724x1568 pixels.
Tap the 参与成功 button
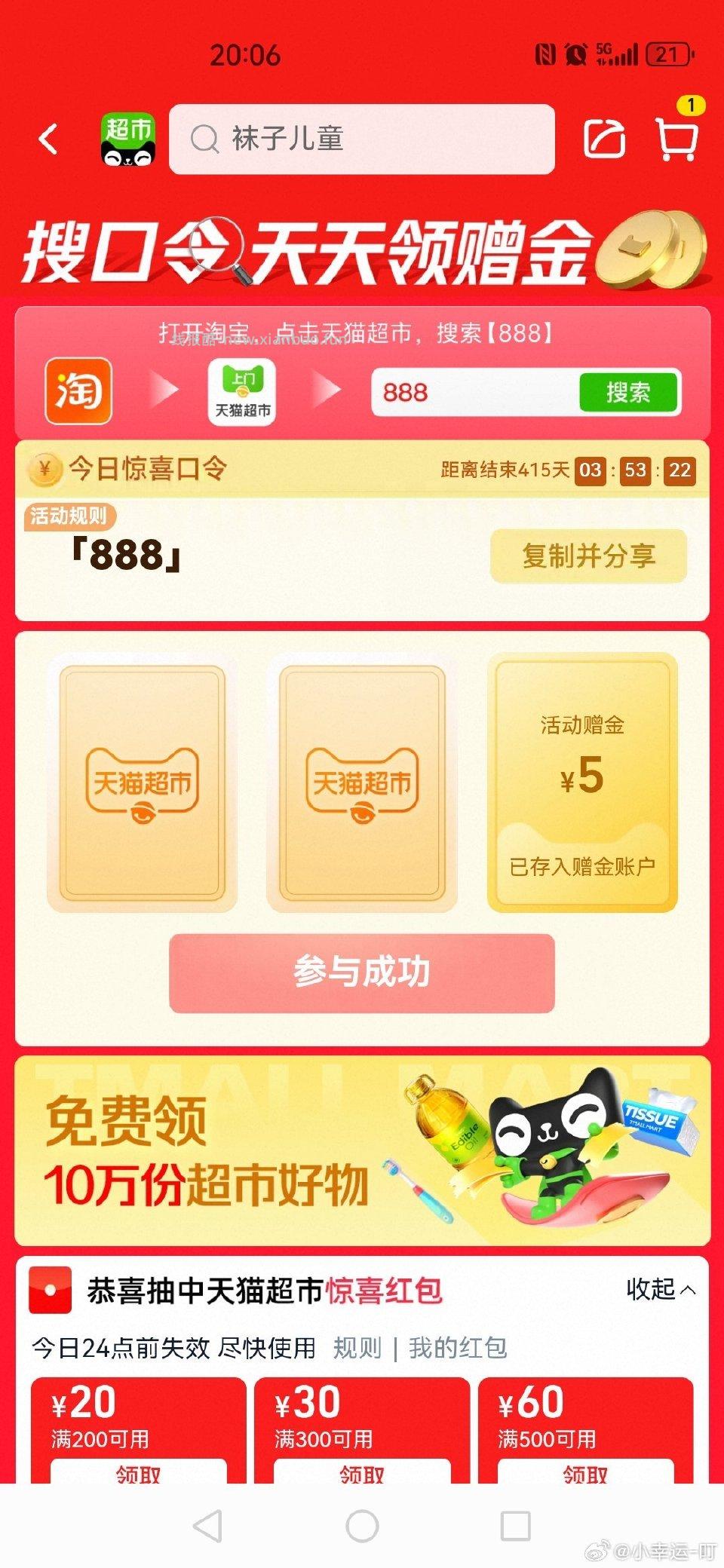[x=362, y=972]
